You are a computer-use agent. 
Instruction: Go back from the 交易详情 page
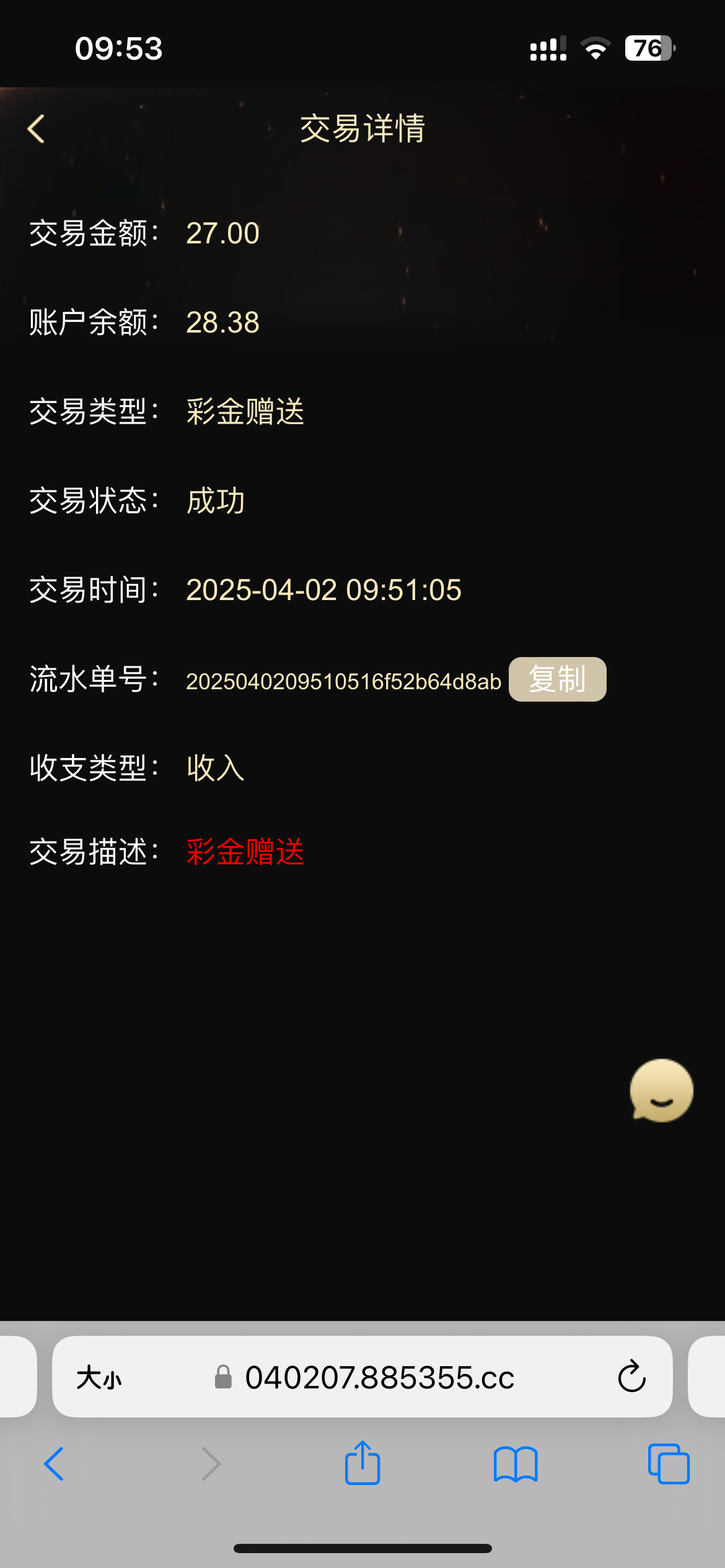click(x=37, y=129)
